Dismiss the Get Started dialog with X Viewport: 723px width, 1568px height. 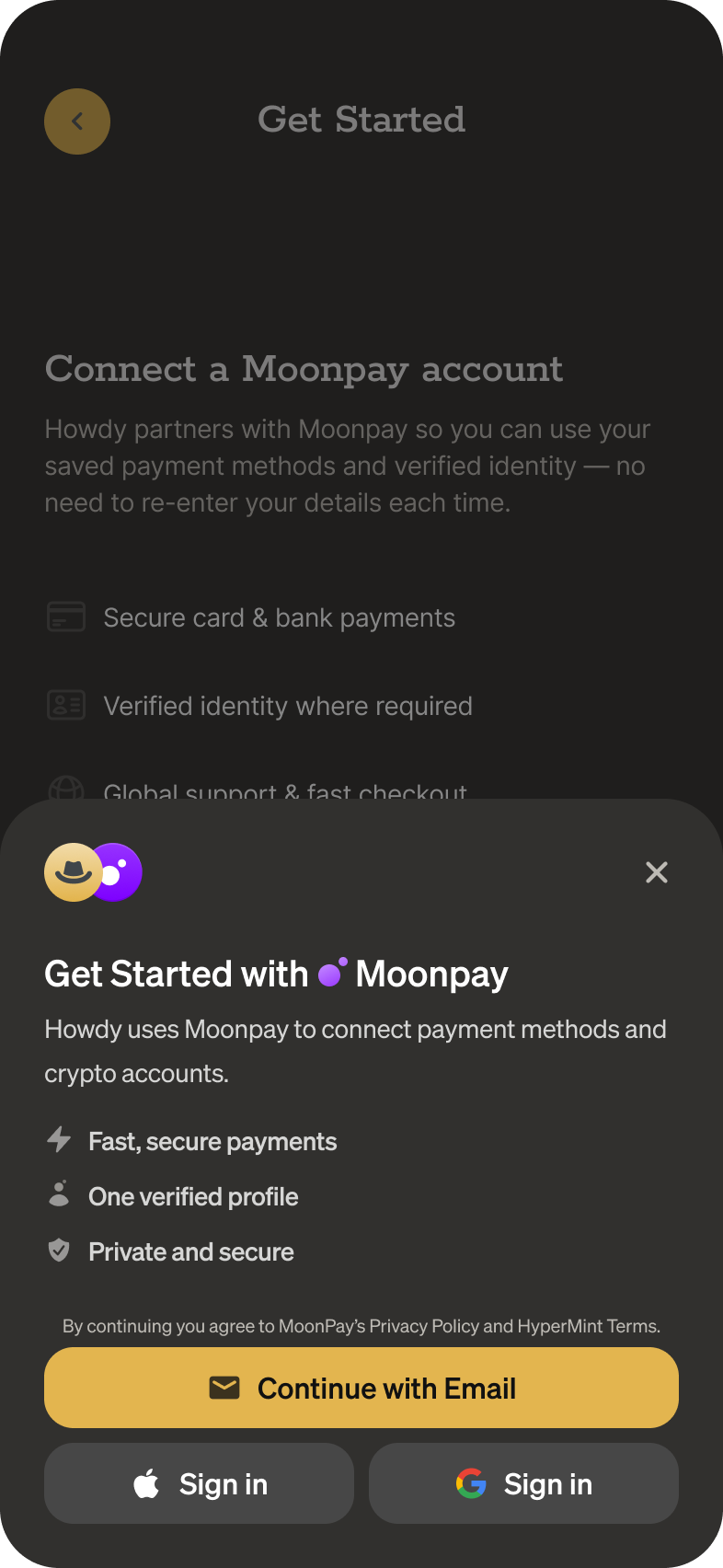[x=656, y=872]
